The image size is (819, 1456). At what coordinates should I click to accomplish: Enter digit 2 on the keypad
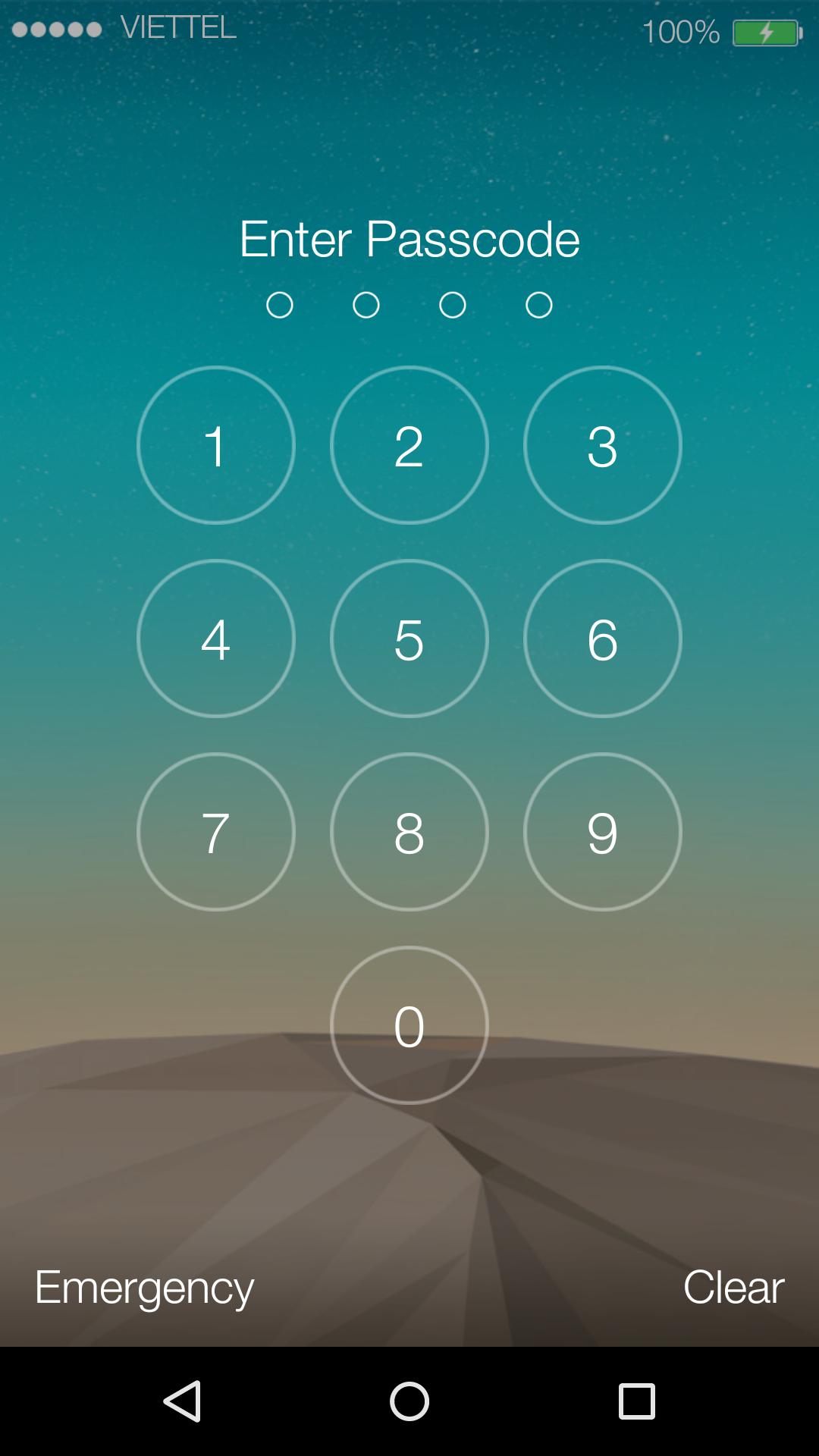tap(409, 445)
